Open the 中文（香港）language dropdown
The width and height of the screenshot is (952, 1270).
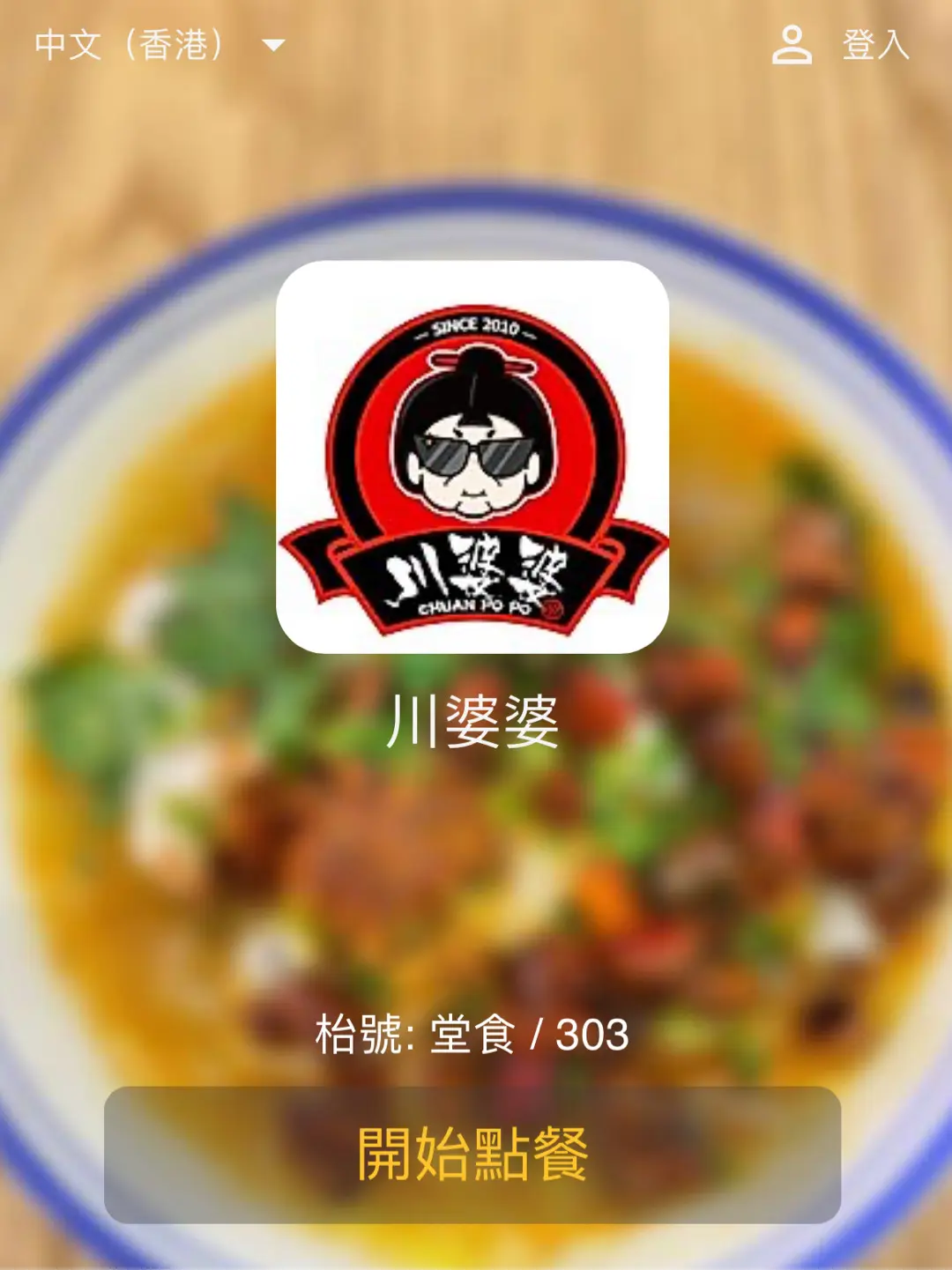(159, 45)
